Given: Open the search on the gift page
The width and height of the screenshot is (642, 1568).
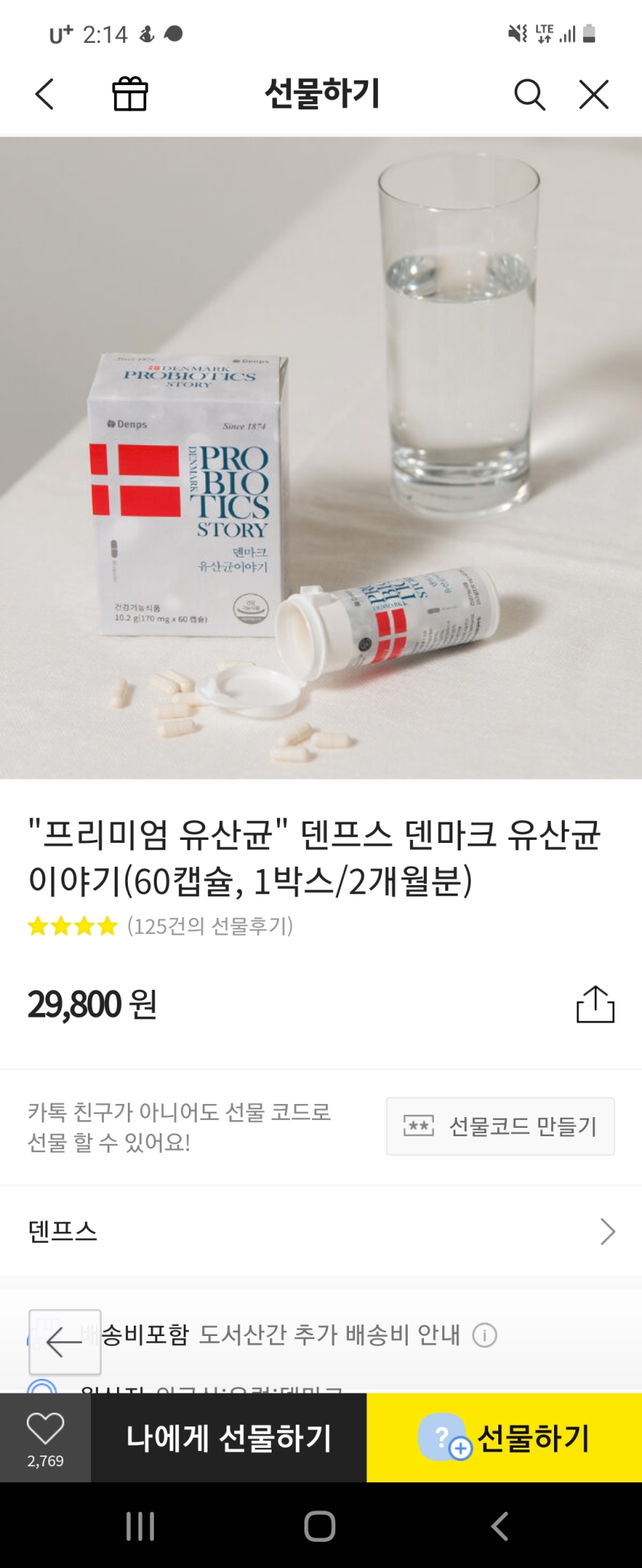Looking at the screenshot, I should pyautogui.click(x=530, y=94).
